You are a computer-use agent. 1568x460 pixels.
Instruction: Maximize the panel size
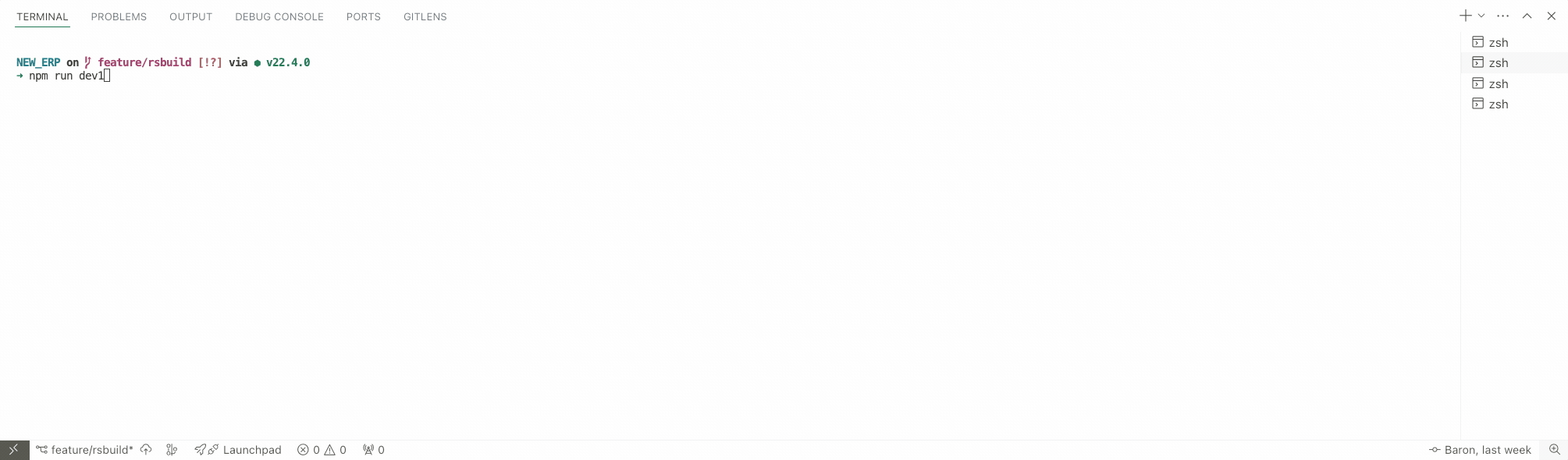1527,16
